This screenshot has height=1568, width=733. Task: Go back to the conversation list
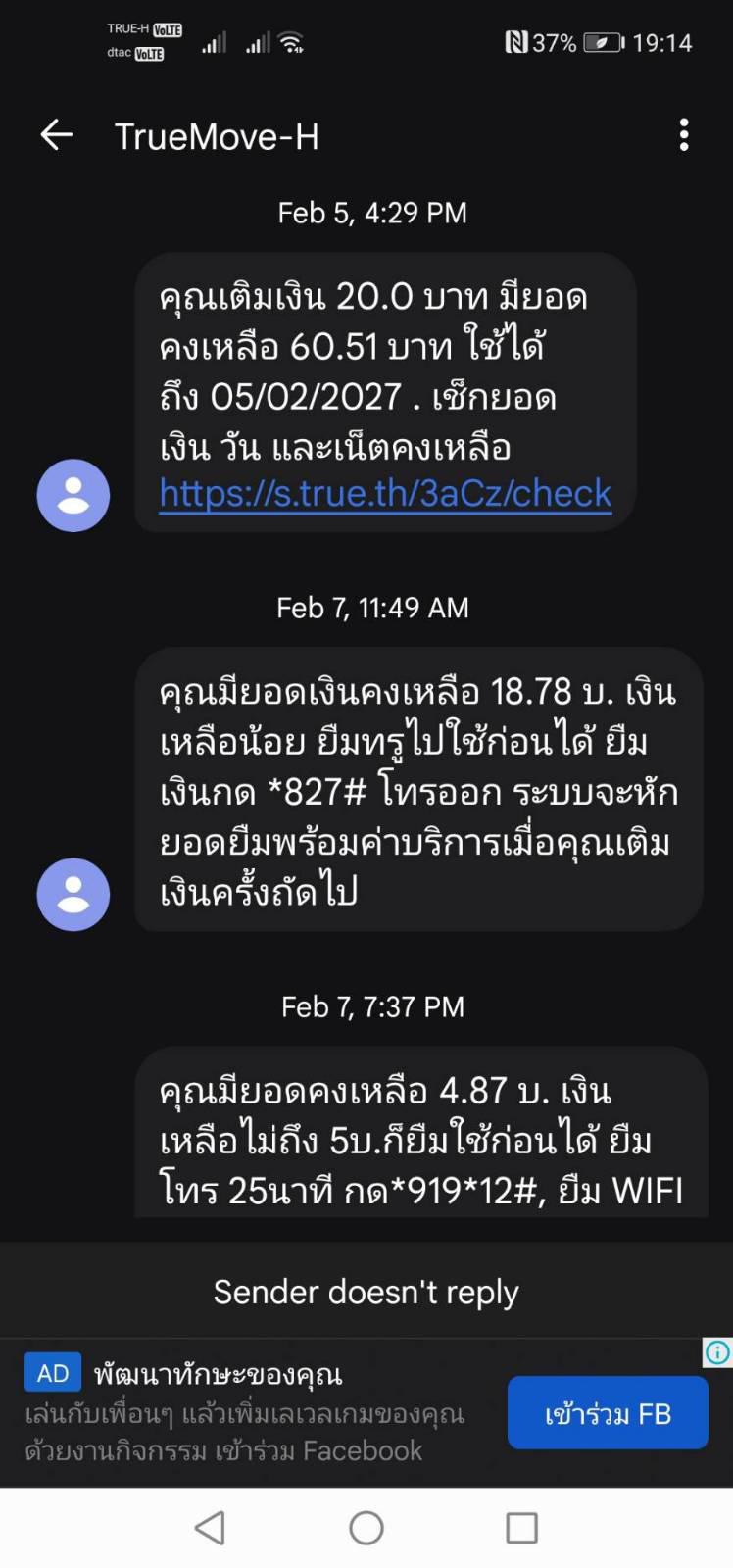point(57,135)
